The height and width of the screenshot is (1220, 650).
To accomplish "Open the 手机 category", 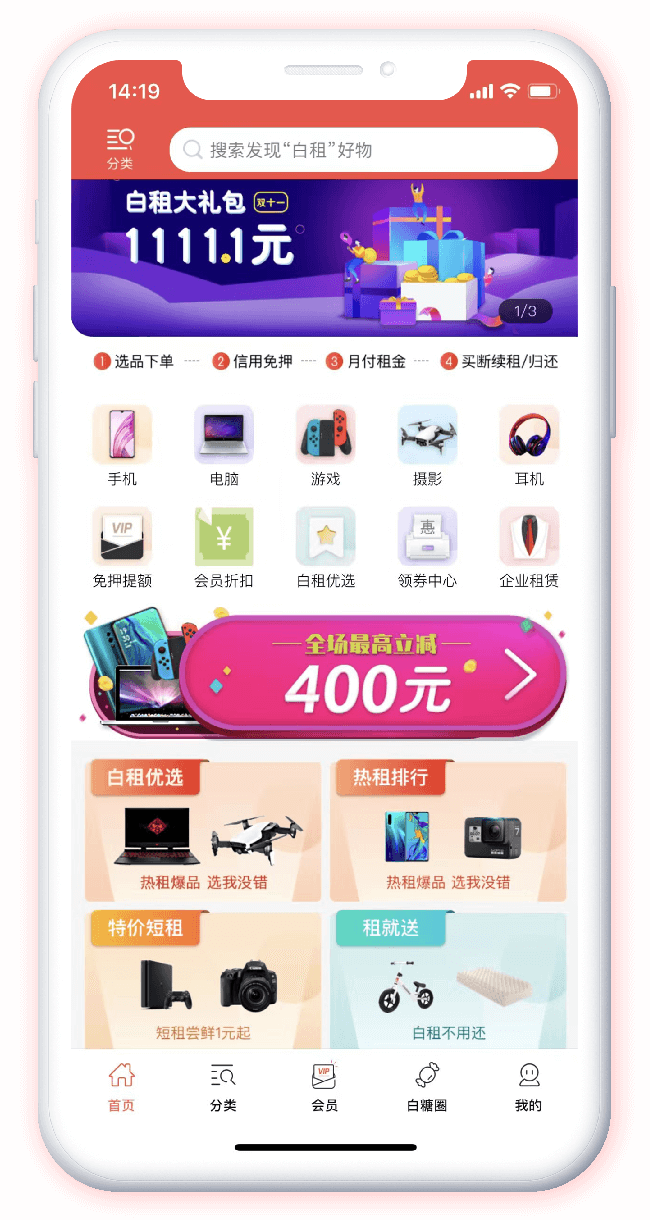I will tap(122, 445).
